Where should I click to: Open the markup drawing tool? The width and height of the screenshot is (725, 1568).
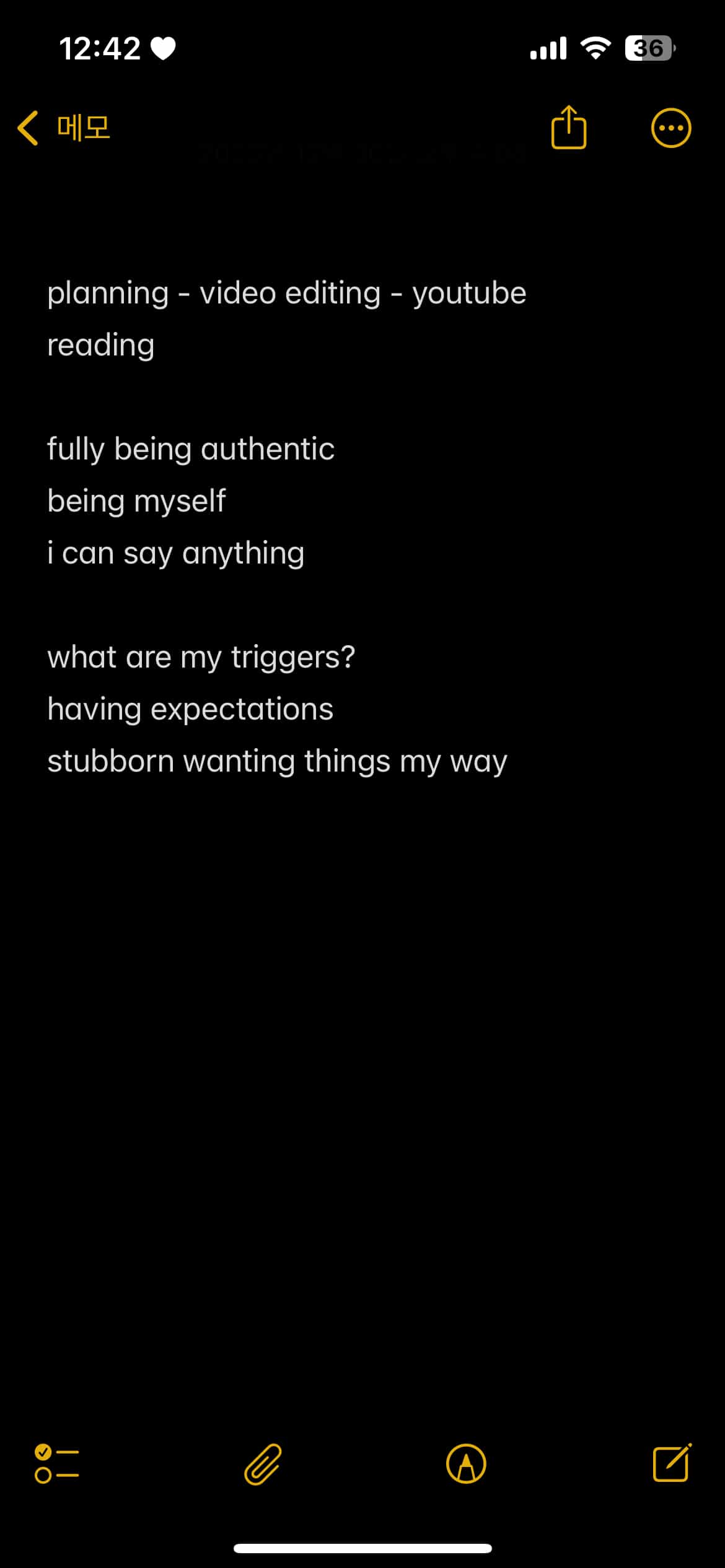(x=466, y=1464)
